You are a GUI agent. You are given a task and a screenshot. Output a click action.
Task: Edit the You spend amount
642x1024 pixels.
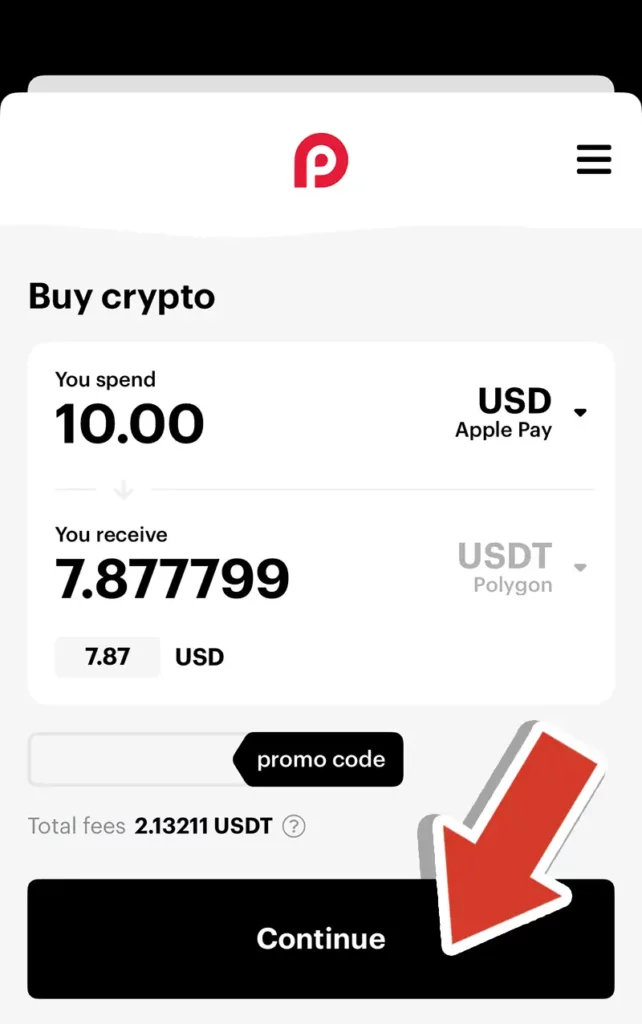[x=130, y=424]
